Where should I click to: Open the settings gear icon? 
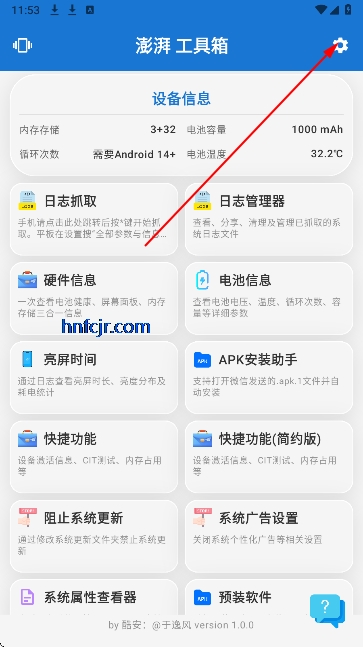(340, 45)
